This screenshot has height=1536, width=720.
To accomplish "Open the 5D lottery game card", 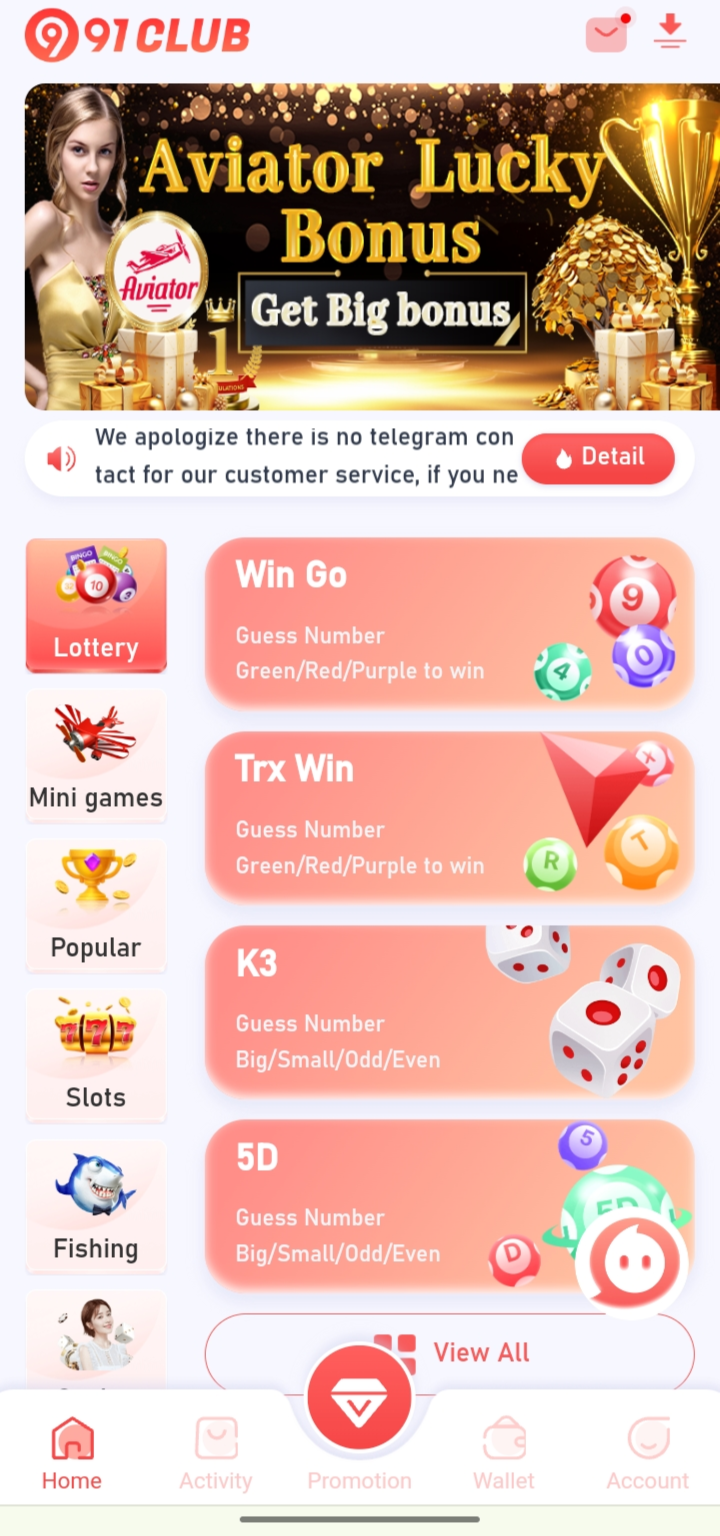I will coord(380,1204).
